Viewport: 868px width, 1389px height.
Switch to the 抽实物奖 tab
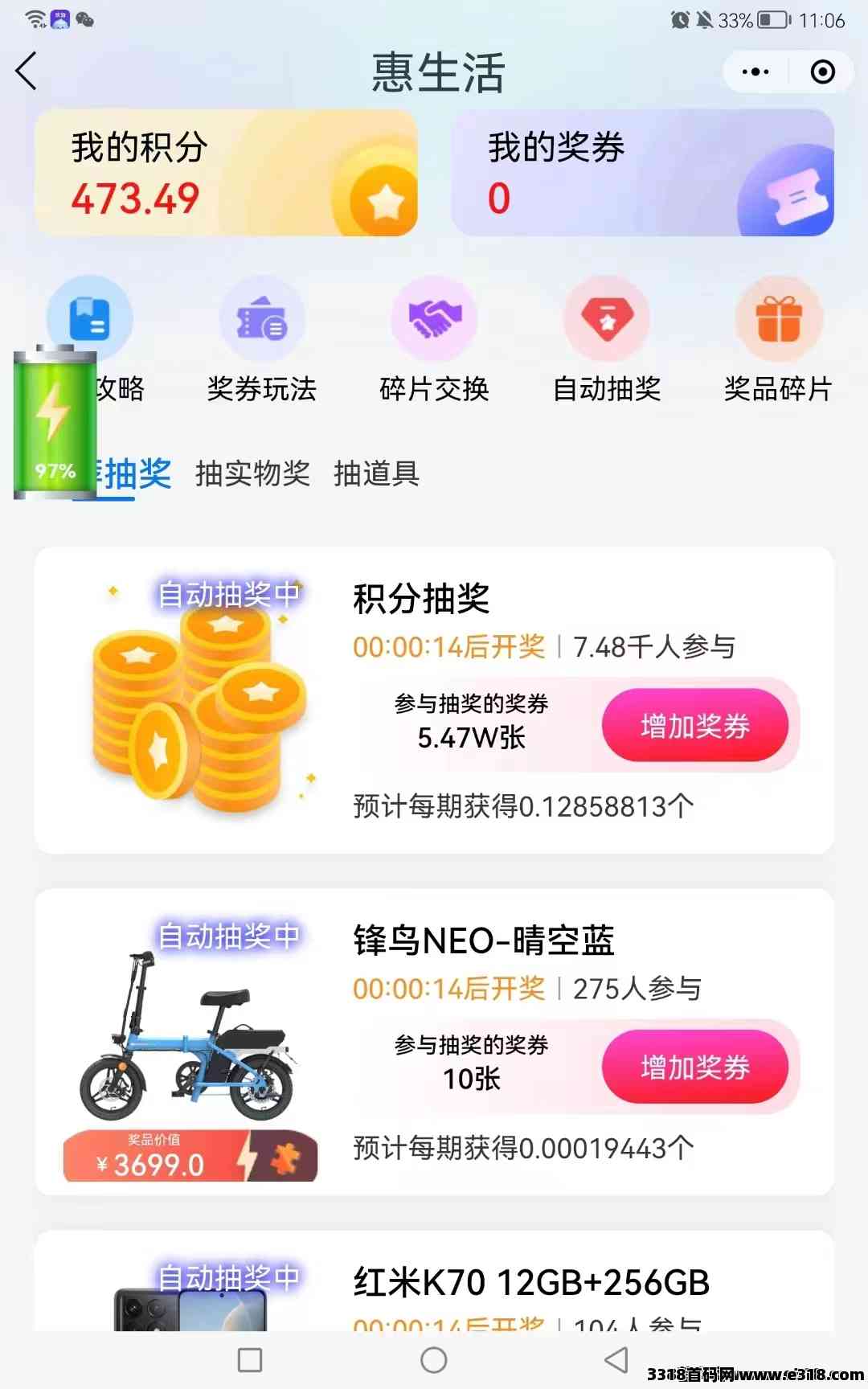(252, 473)
